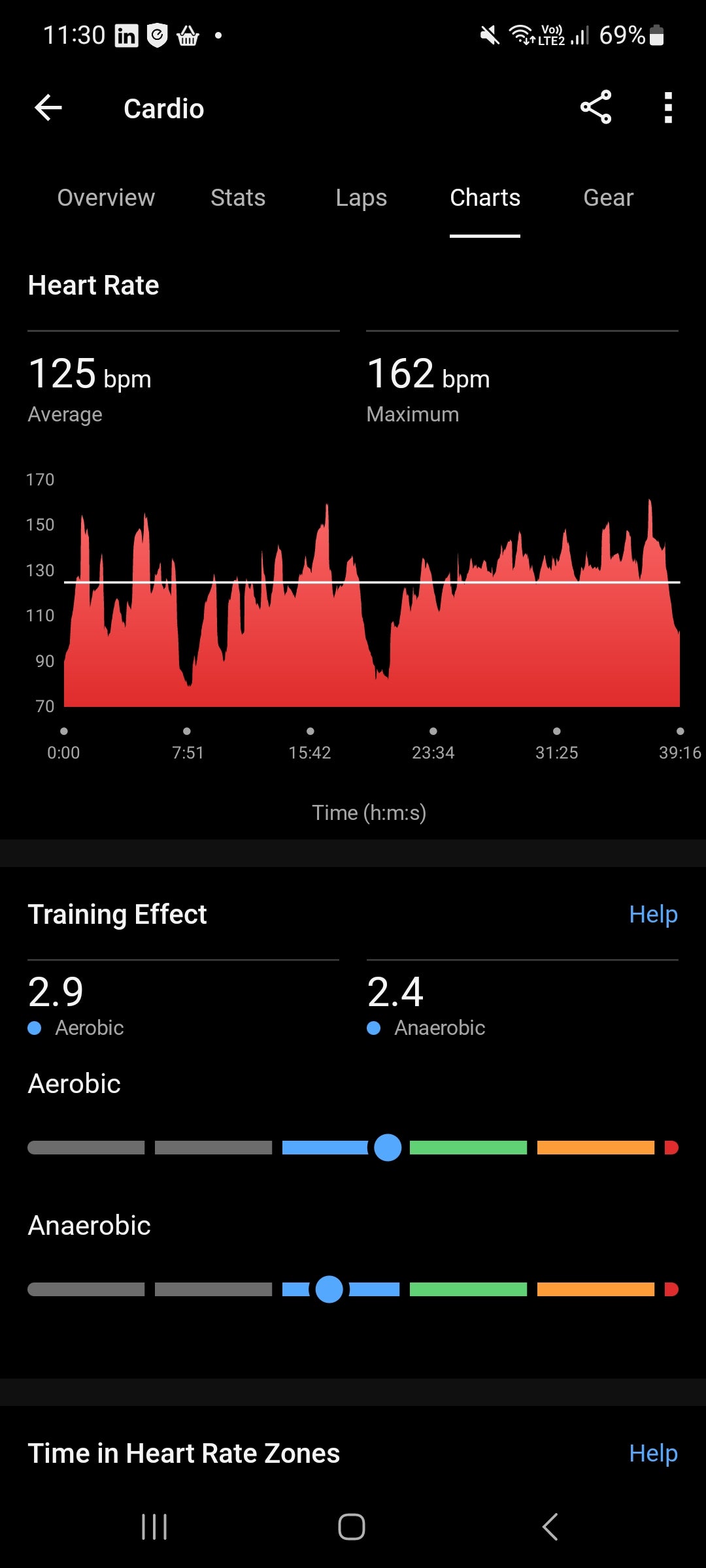The image size is (706, 1568).
Task: Switch to the Stats tab
Action: tap(238, 197)
